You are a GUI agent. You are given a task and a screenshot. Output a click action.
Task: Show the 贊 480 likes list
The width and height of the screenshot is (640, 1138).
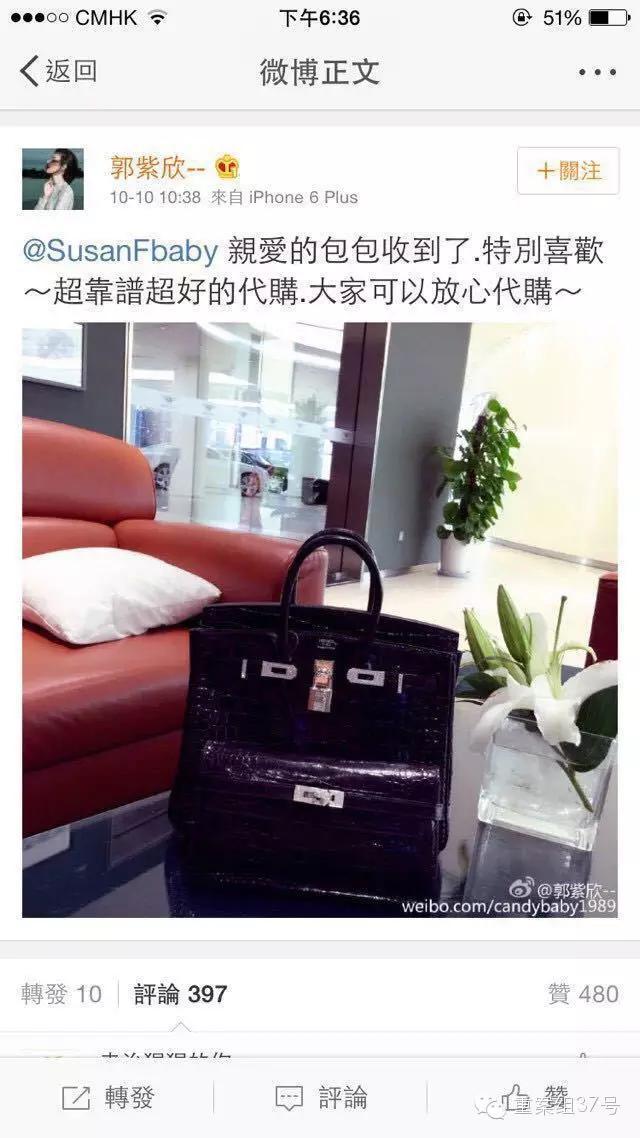[584, 994]
